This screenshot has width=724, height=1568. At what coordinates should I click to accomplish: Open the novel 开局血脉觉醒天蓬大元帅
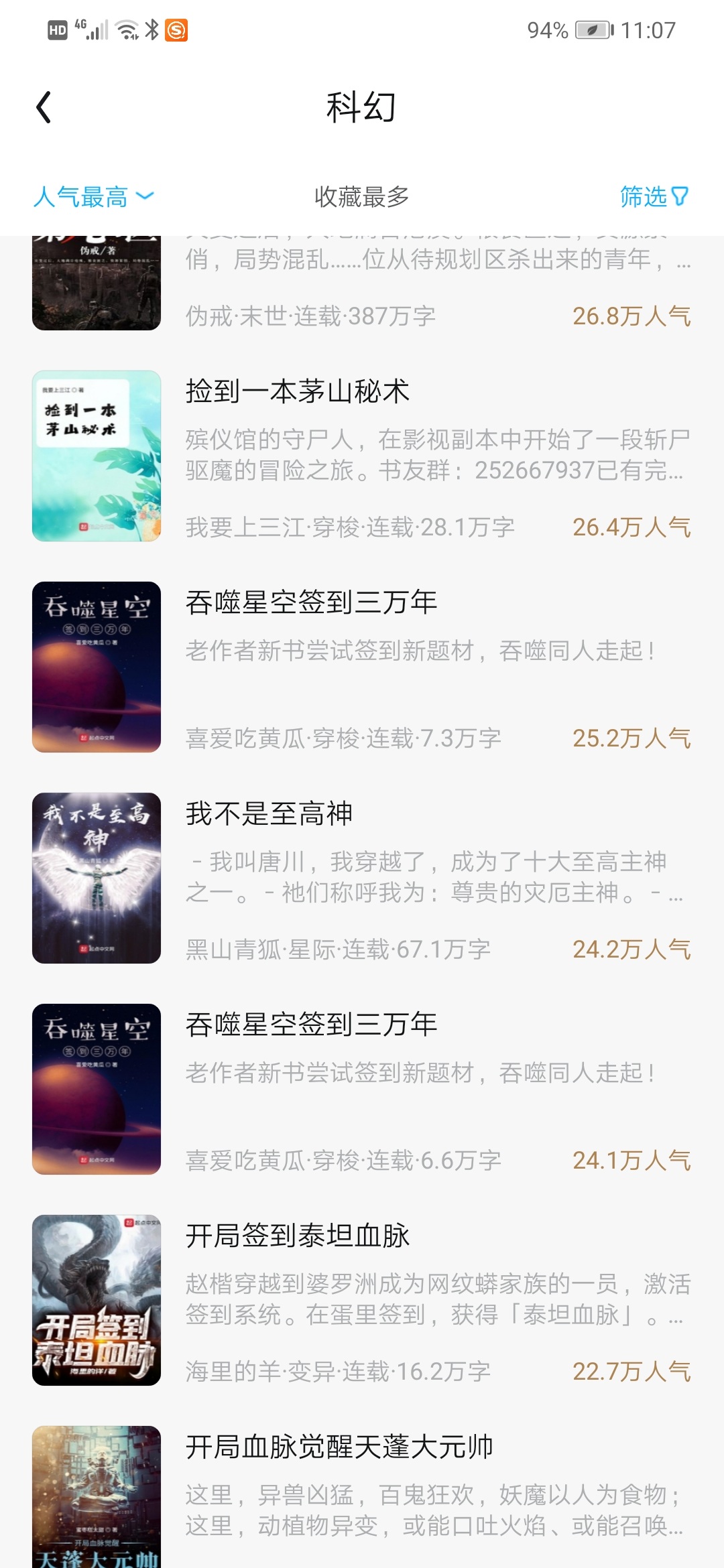[x=362, y=1494]
